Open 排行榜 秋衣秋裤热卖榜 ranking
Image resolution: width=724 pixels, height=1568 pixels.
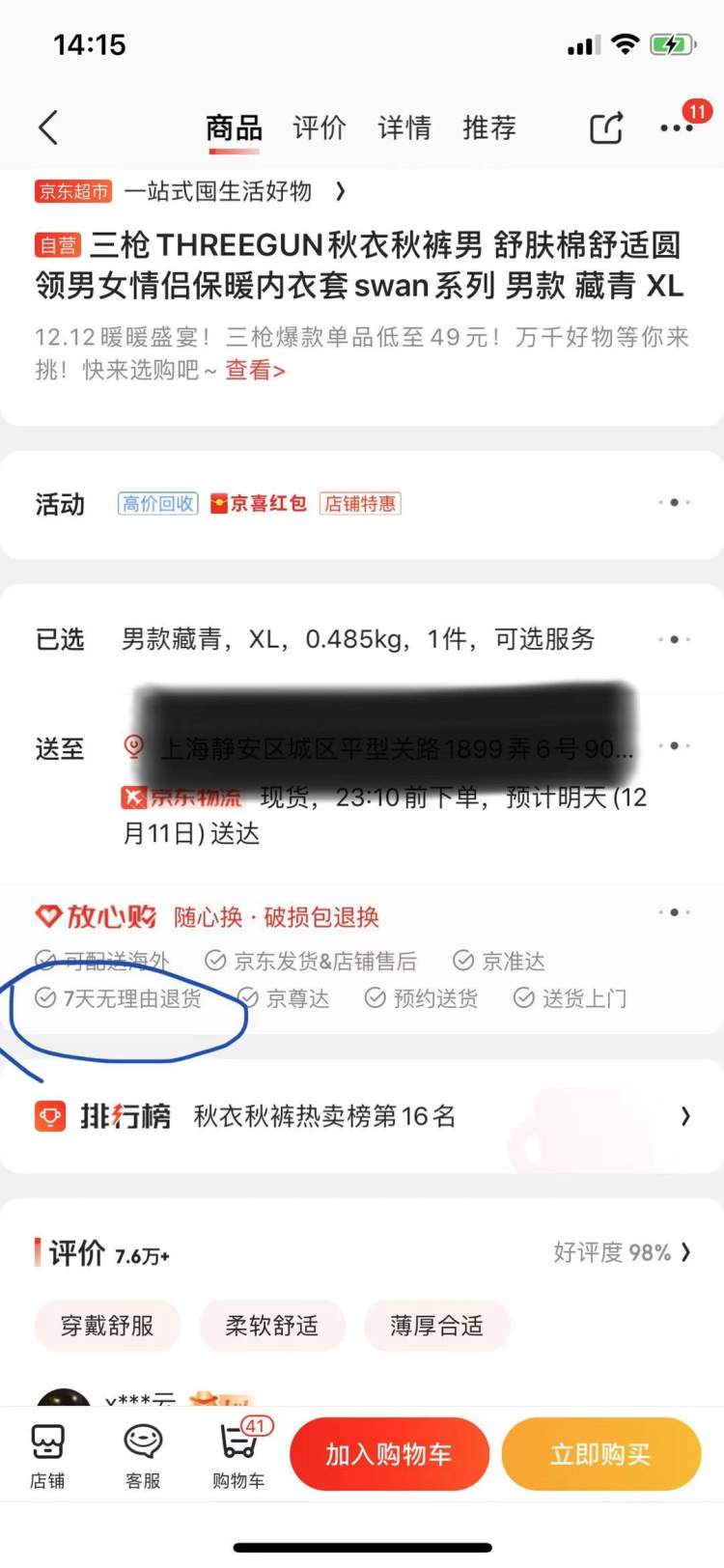pos(362,1116)
